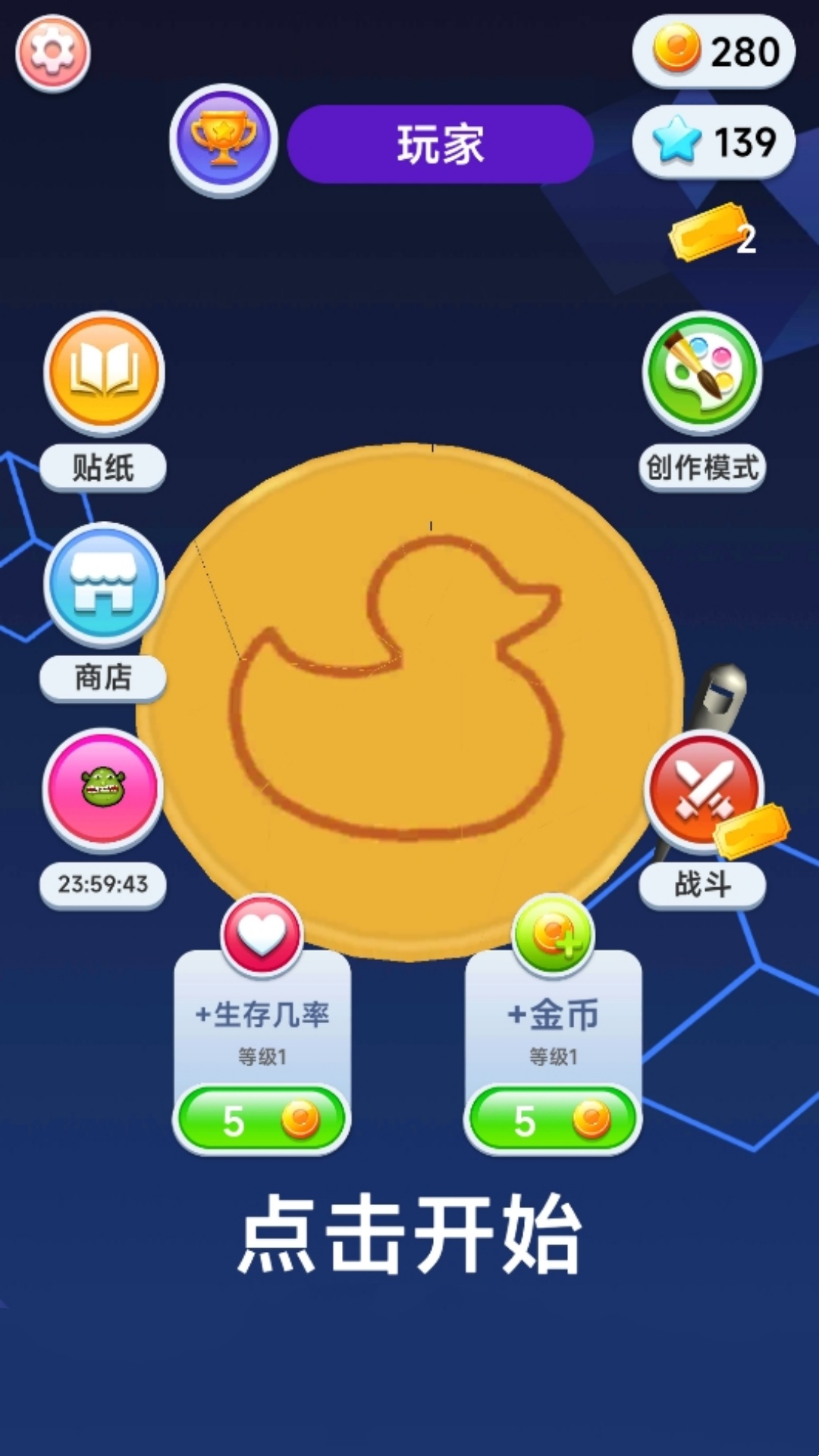
Task: Tap 点击开始 to begin the game
Action: click(x=409, y=1228)
